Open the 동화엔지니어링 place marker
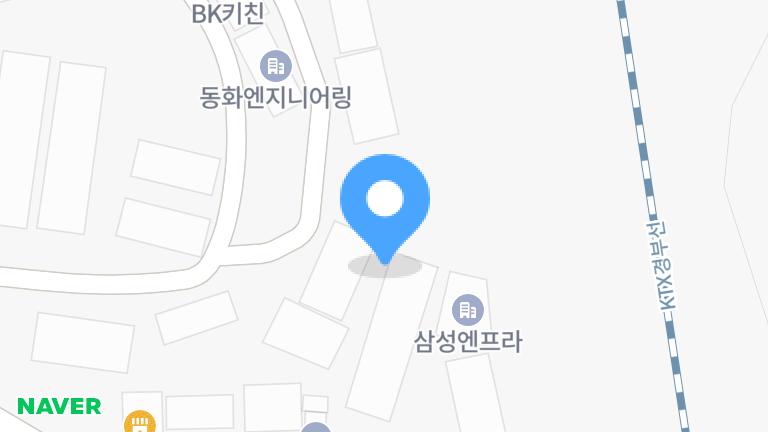The image size is (768, 432). pos(276,67)
